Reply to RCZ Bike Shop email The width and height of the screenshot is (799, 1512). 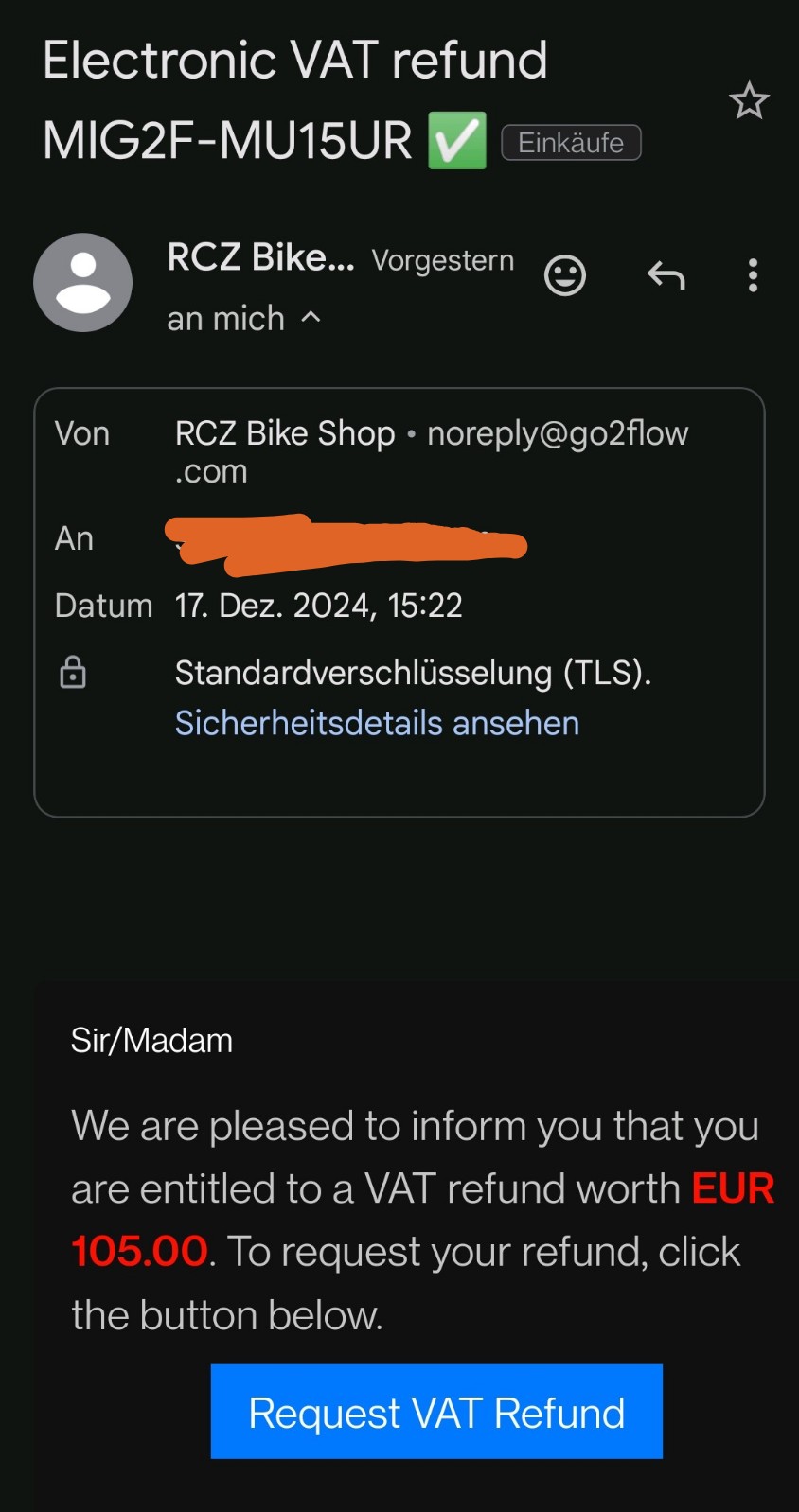(x=666, y=276)
